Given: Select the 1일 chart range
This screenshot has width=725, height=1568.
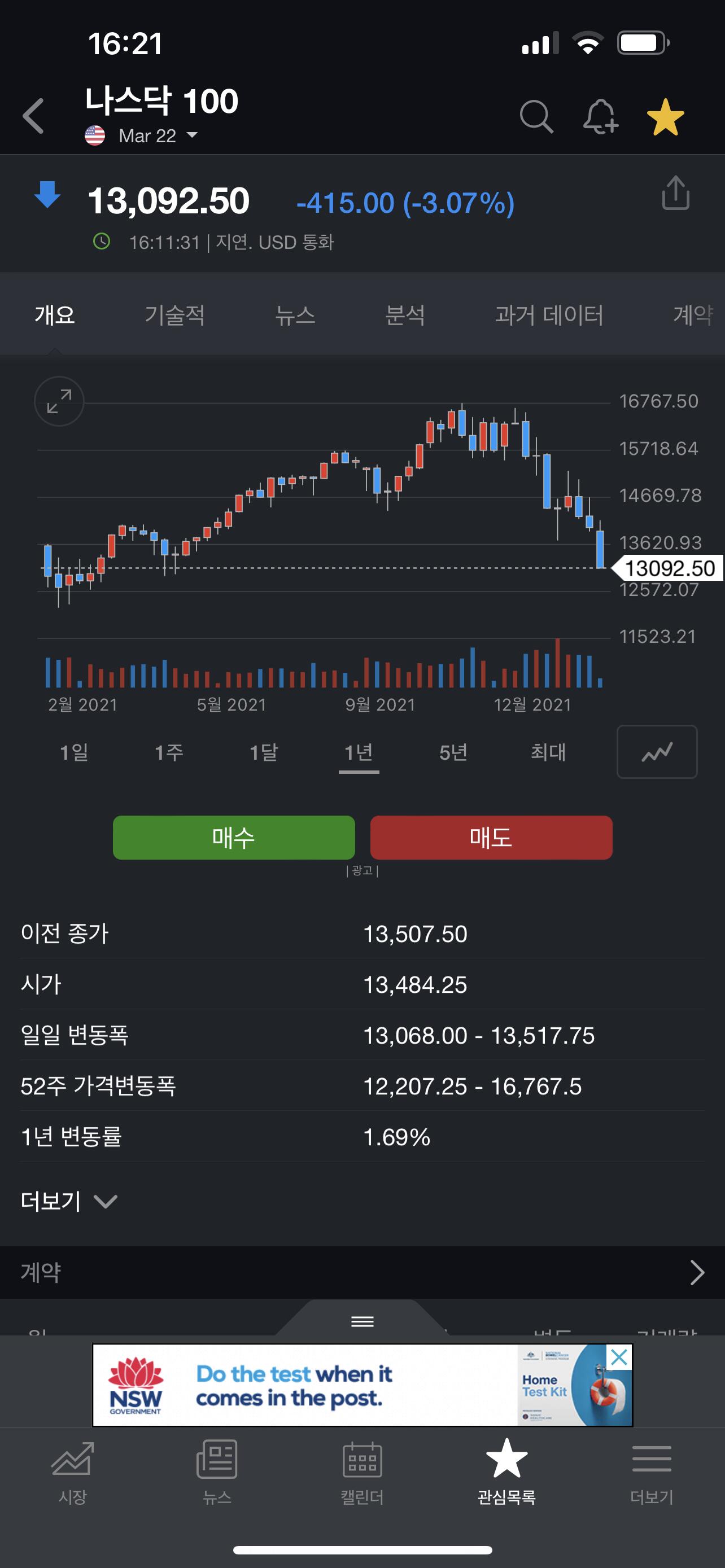Looking at the screenshot, I should [75, 752].
